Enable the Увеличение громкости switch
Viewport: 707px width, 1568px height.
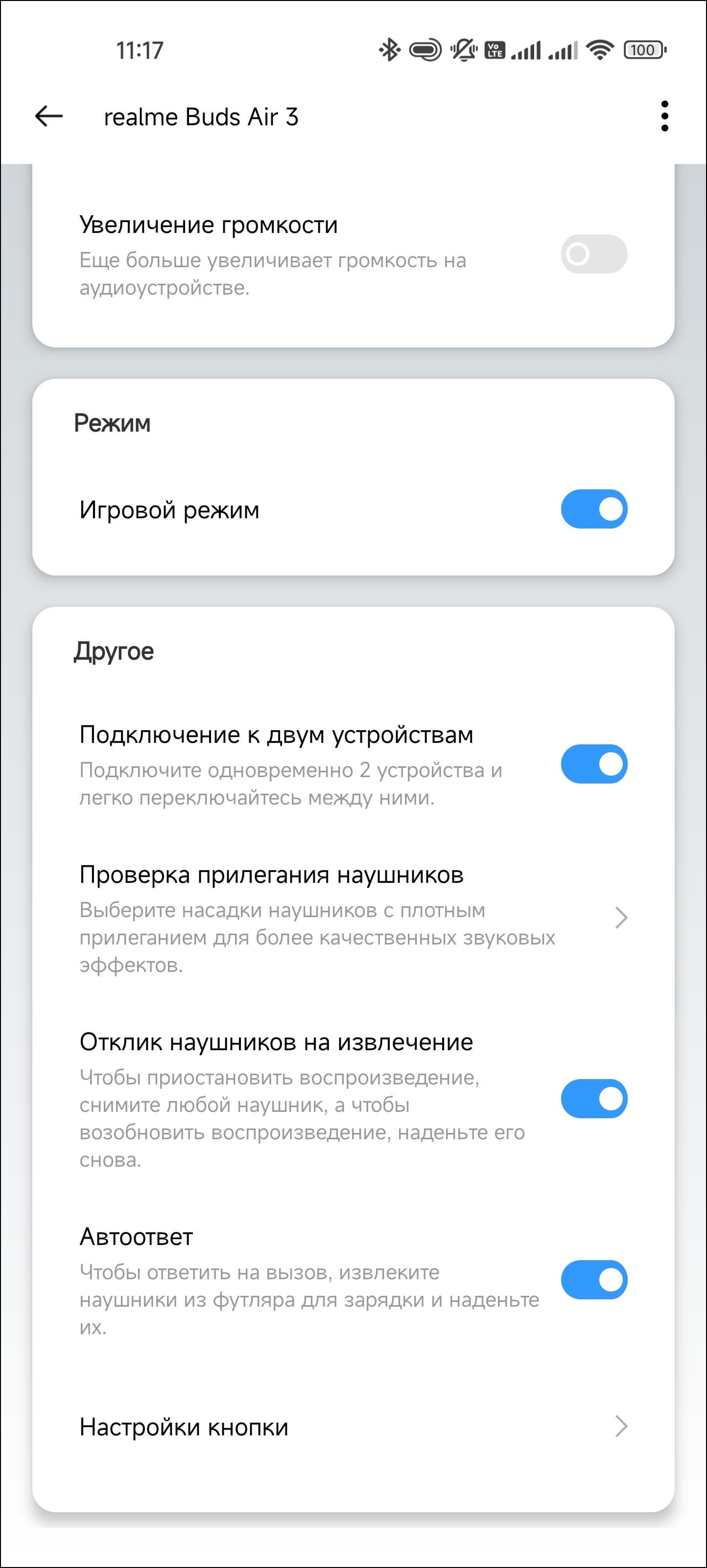pos(594,254)
